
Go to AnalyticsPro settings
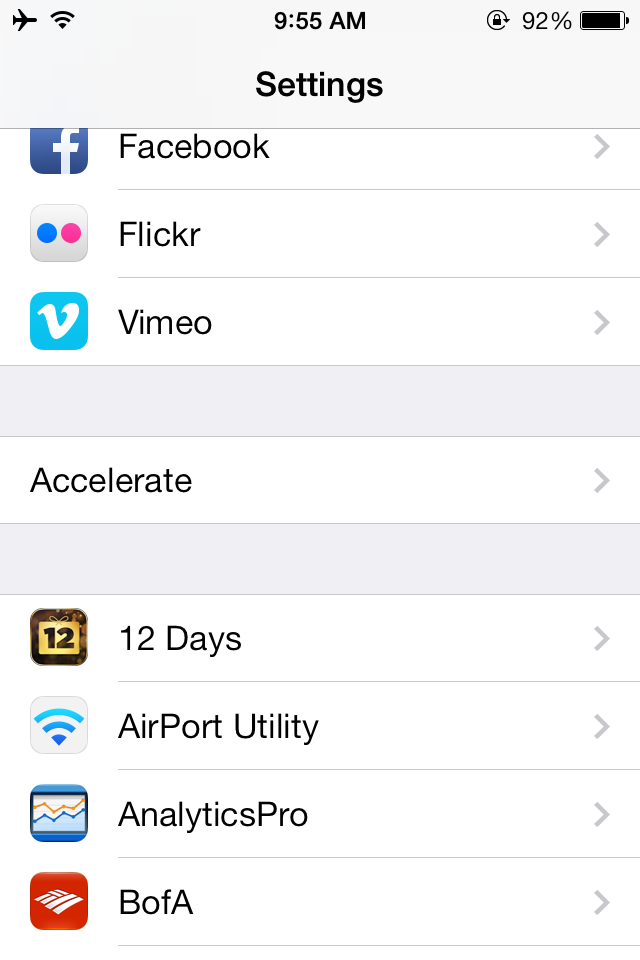[x=320, y=814]
